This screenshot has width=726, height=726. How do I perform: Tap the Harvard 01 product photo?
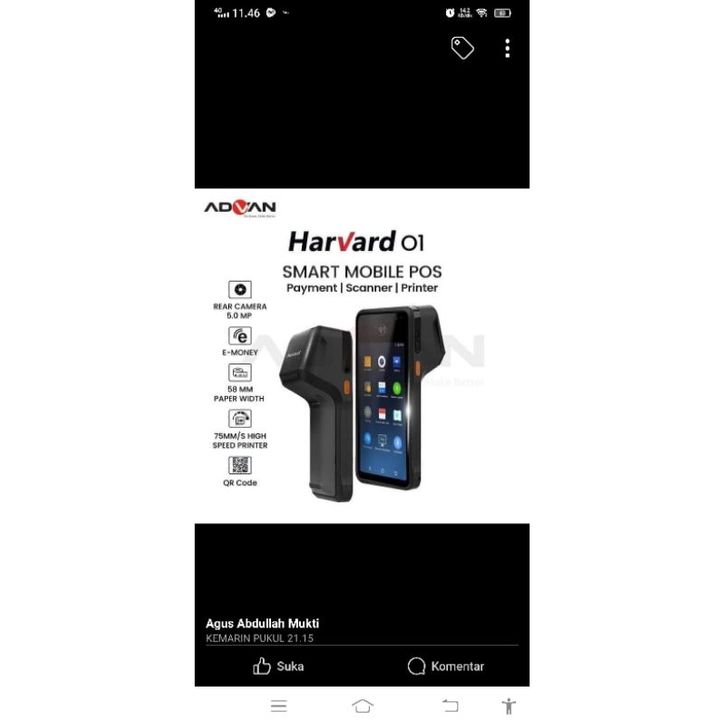362,355
